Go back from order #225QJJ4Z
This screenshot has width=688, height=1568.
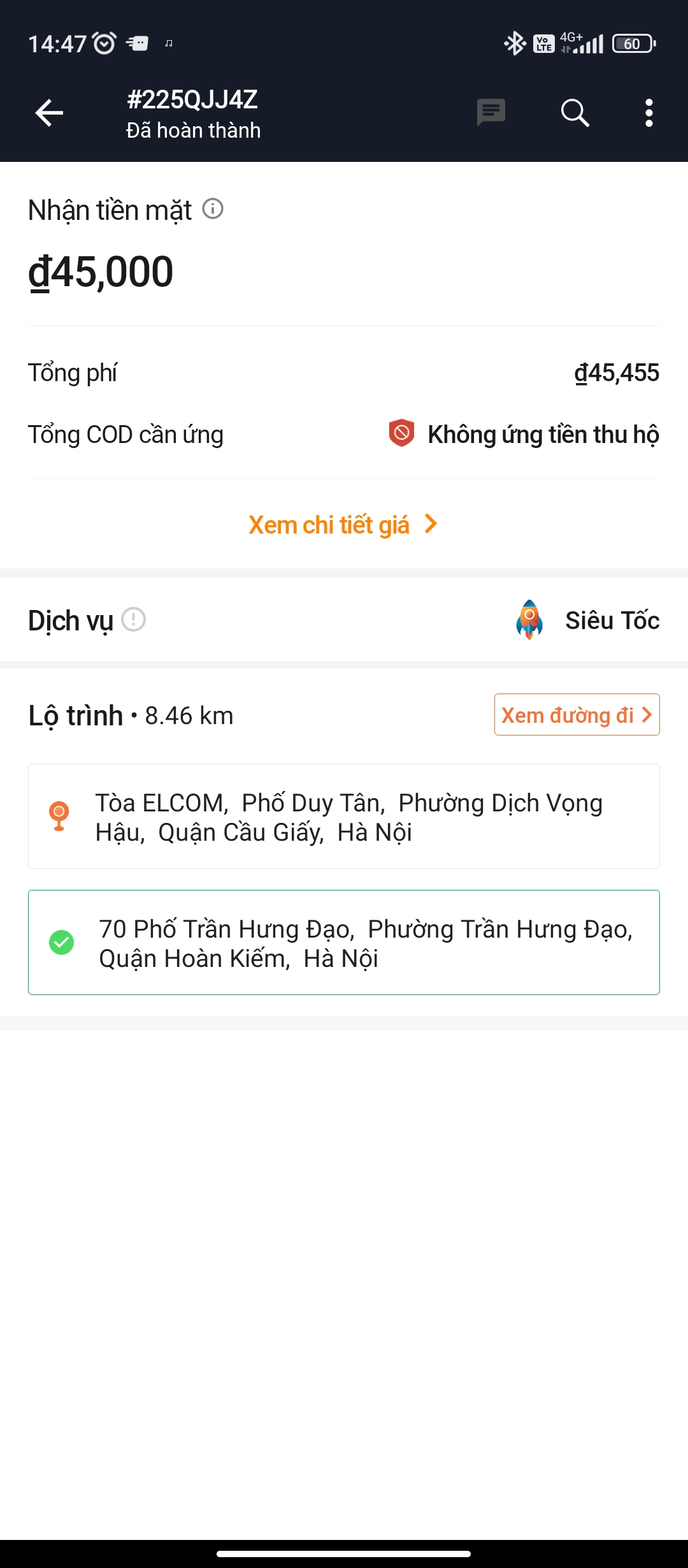point(49,113)
